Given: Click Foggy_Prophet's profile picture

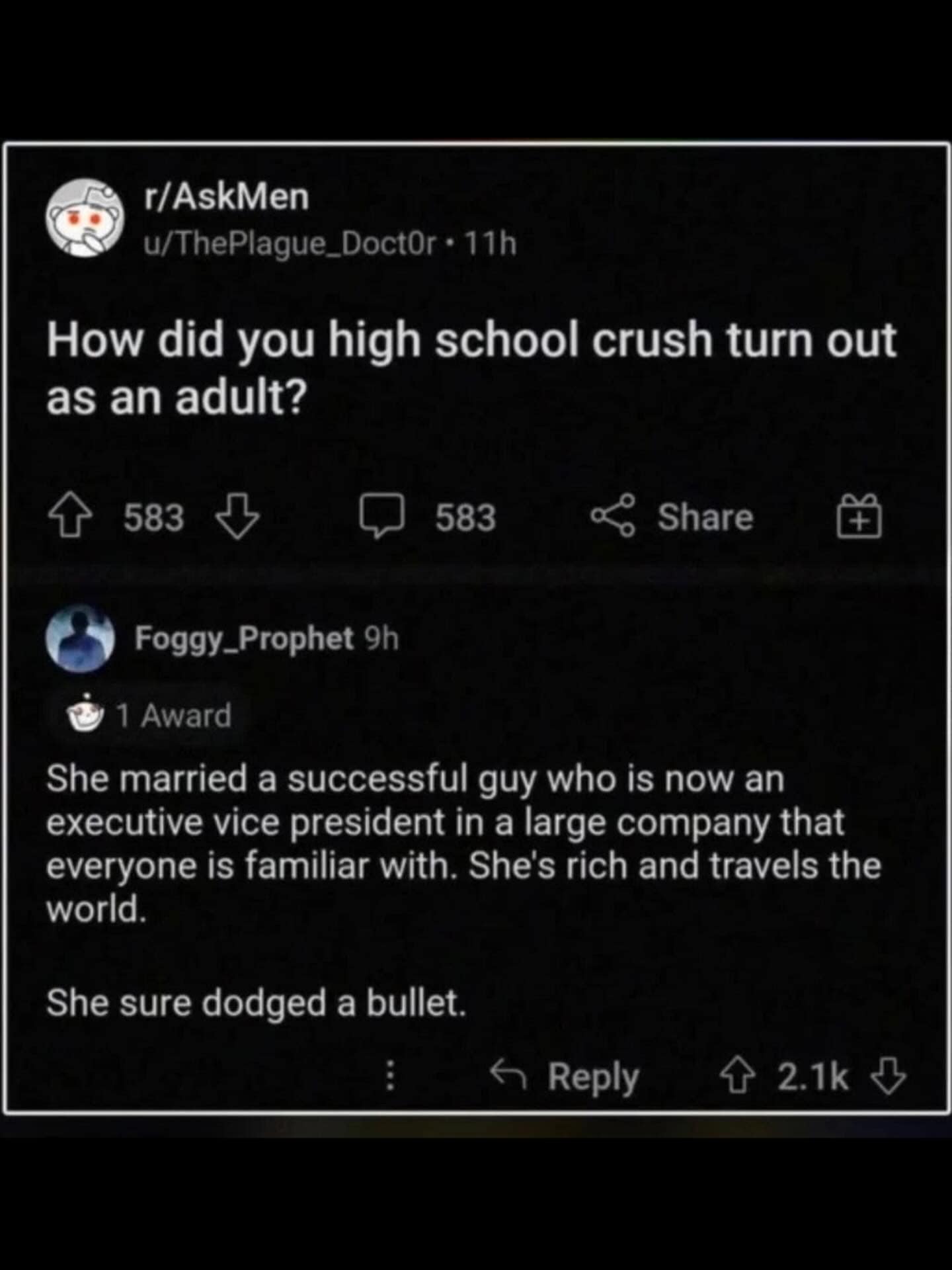Looking at the screenshot, I should point(83,638).
